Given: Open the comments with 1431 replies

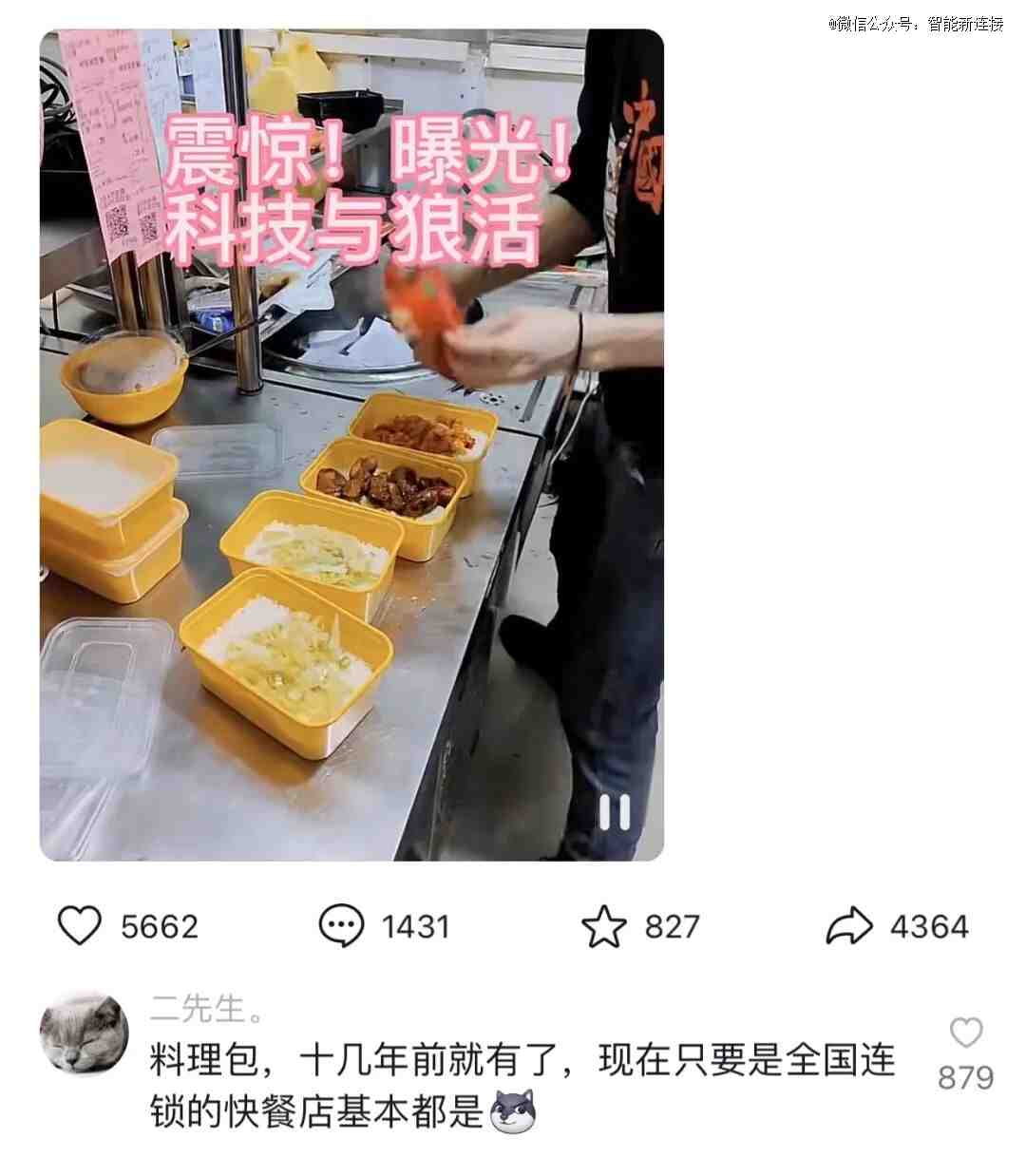Looking at the screenshot, I should (x=341, y=925).
